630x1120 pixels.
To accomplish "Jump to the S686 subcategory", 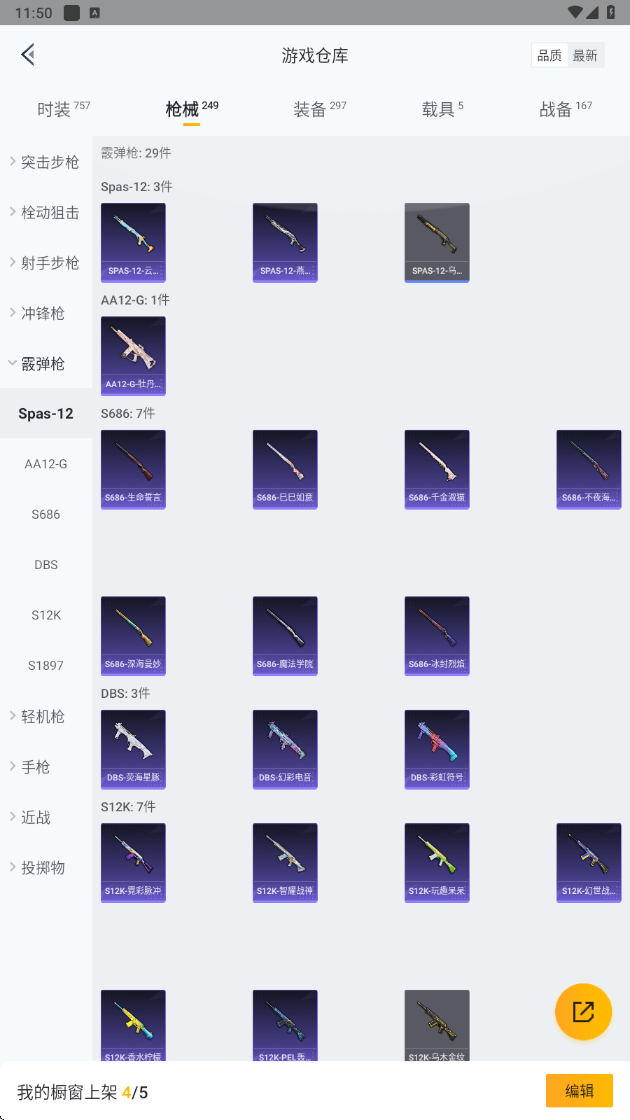I will click(46, 514).
